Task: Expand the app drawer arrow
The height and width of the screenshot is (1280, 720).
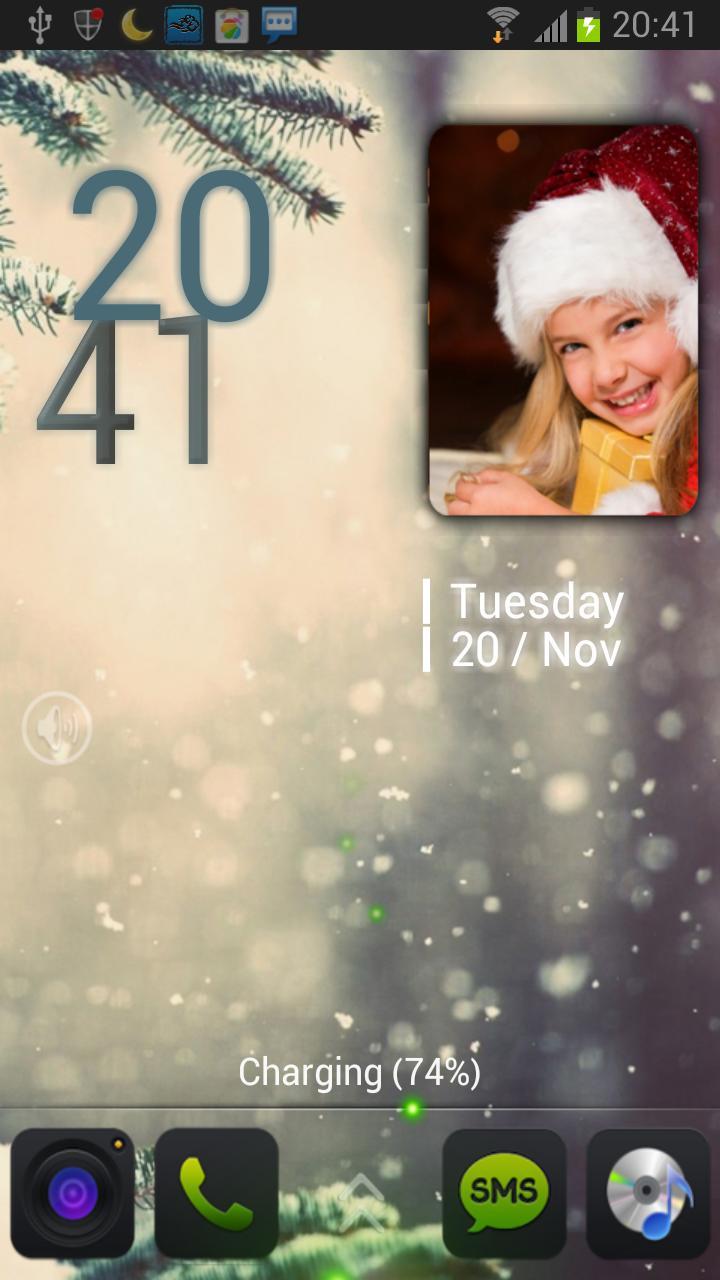Action: (361, 1199)
